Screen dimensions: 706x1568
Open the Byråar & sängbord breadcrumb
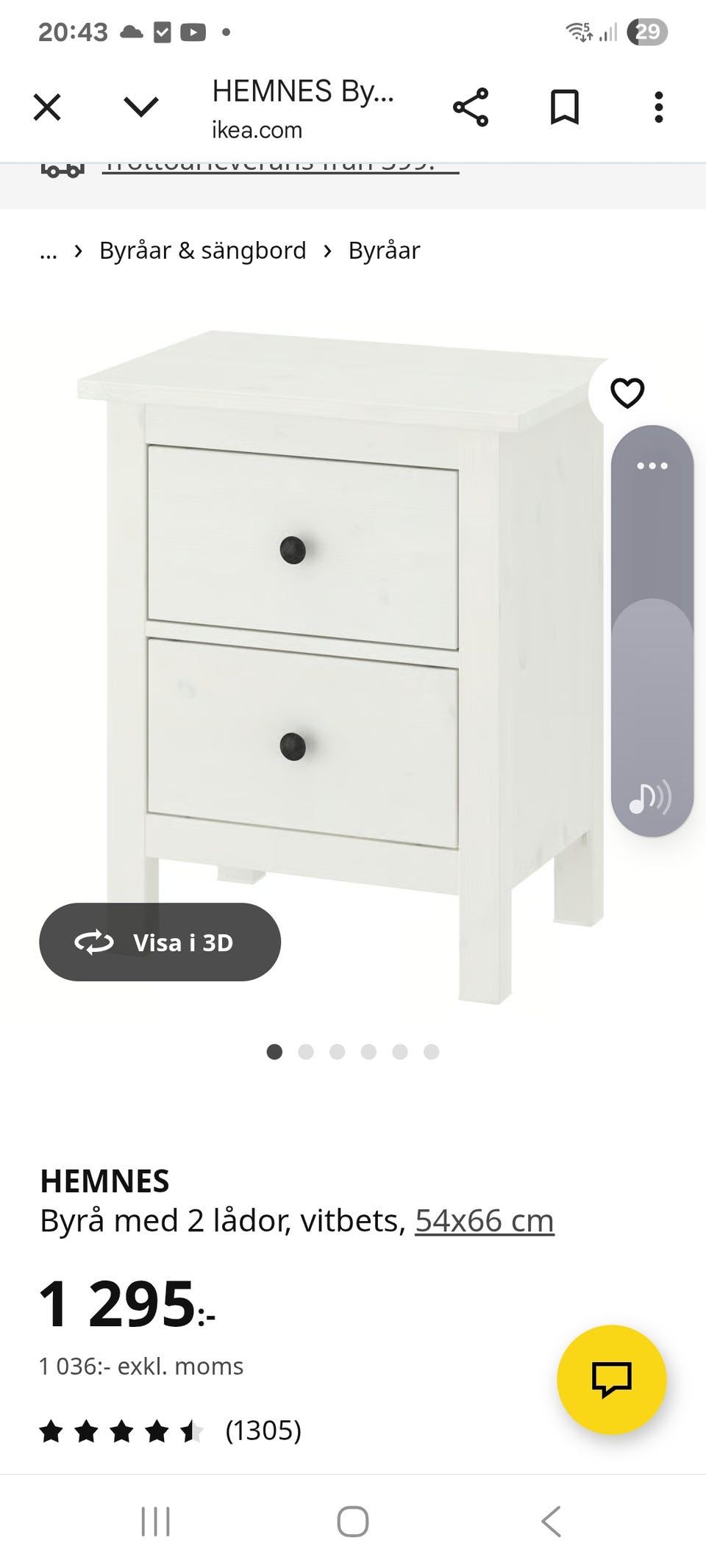pos(202,251)
